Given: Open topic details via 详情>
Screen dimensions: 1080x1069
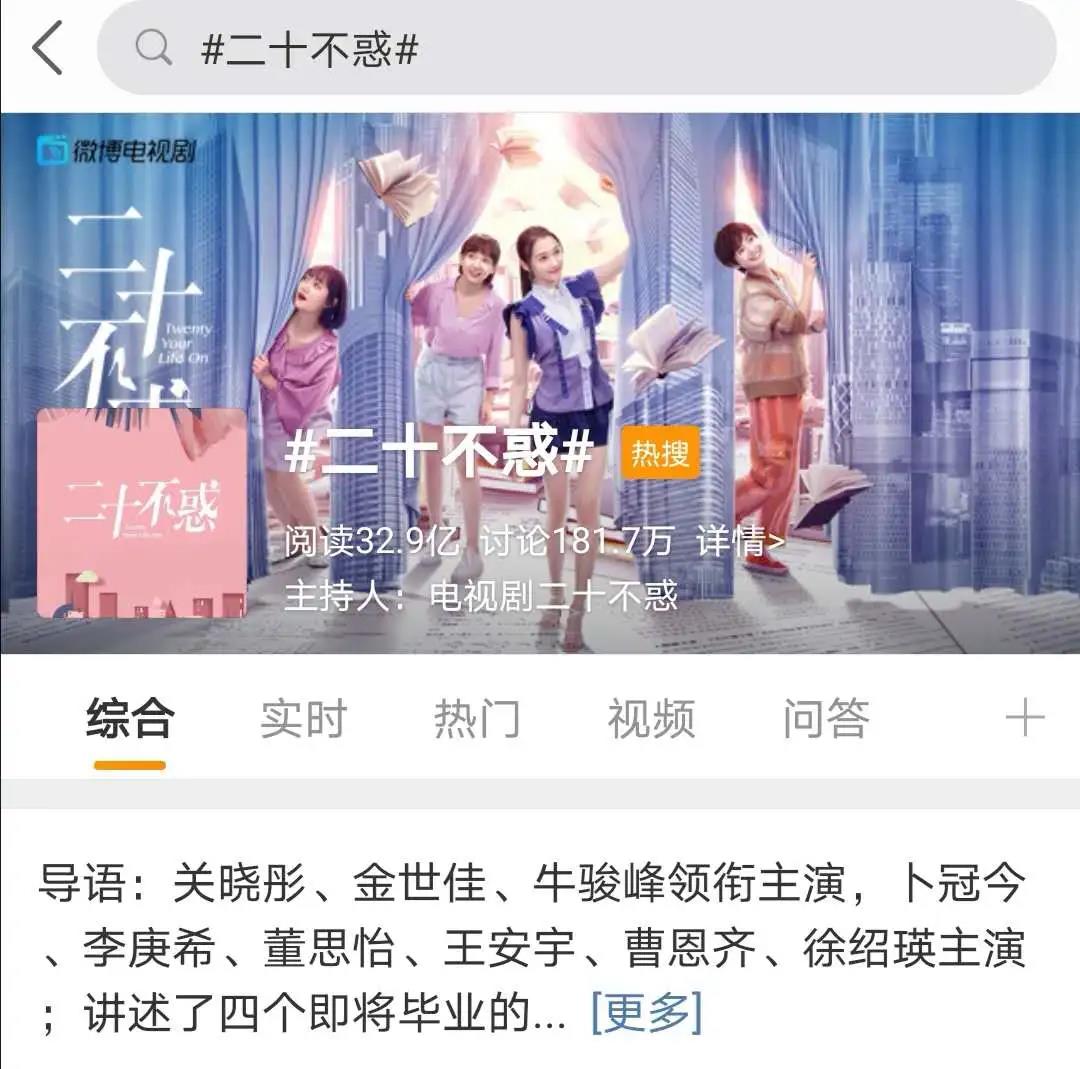Looking at the screenshot, I should coord(740,542).
